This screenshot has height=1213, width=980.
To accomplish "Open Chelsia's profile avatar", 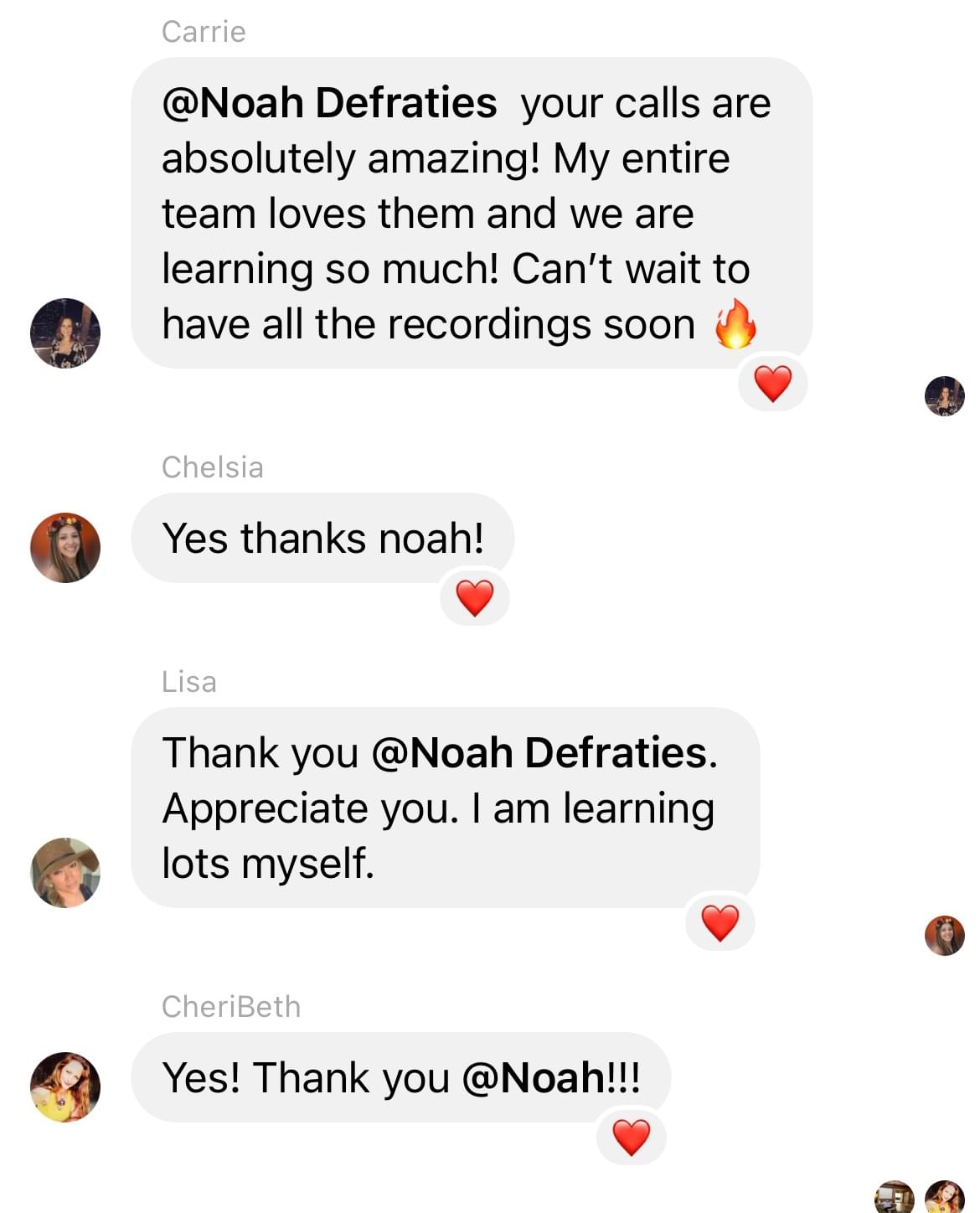I will (65, 548).
